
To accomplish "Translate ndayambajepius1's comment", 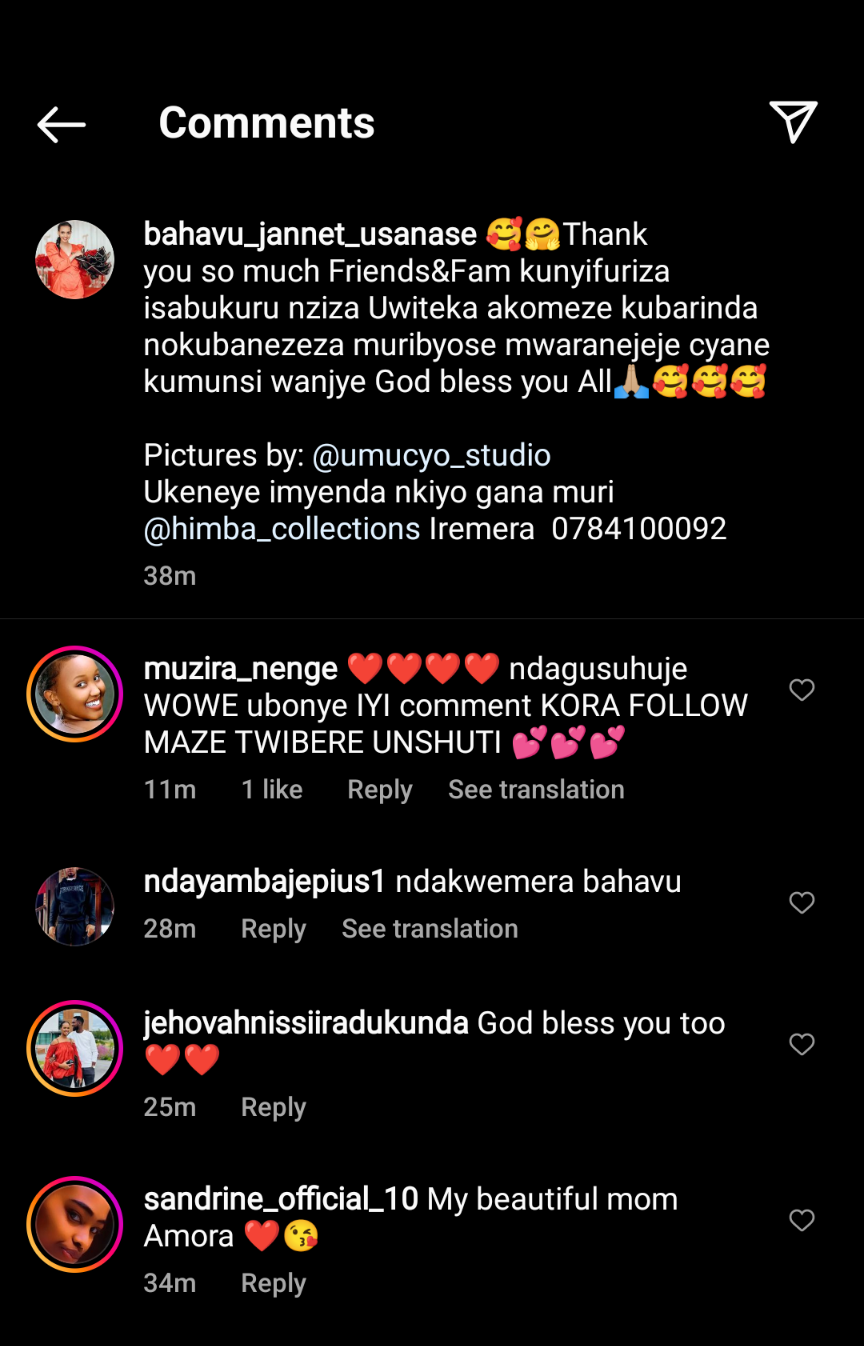I will [430, 929].
